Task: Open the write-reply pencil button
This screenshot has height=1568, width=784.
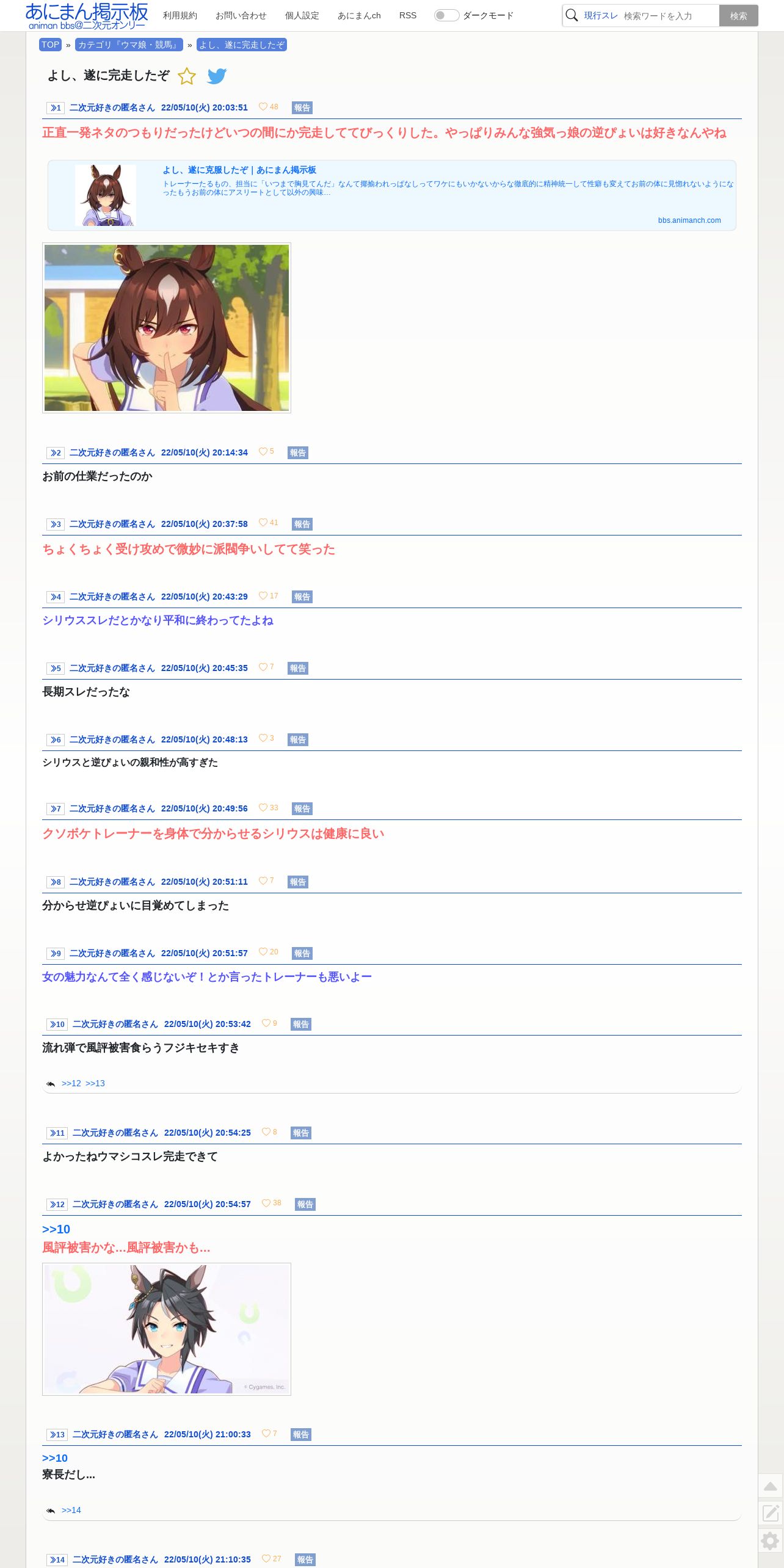Action: tap(770, 1512)
